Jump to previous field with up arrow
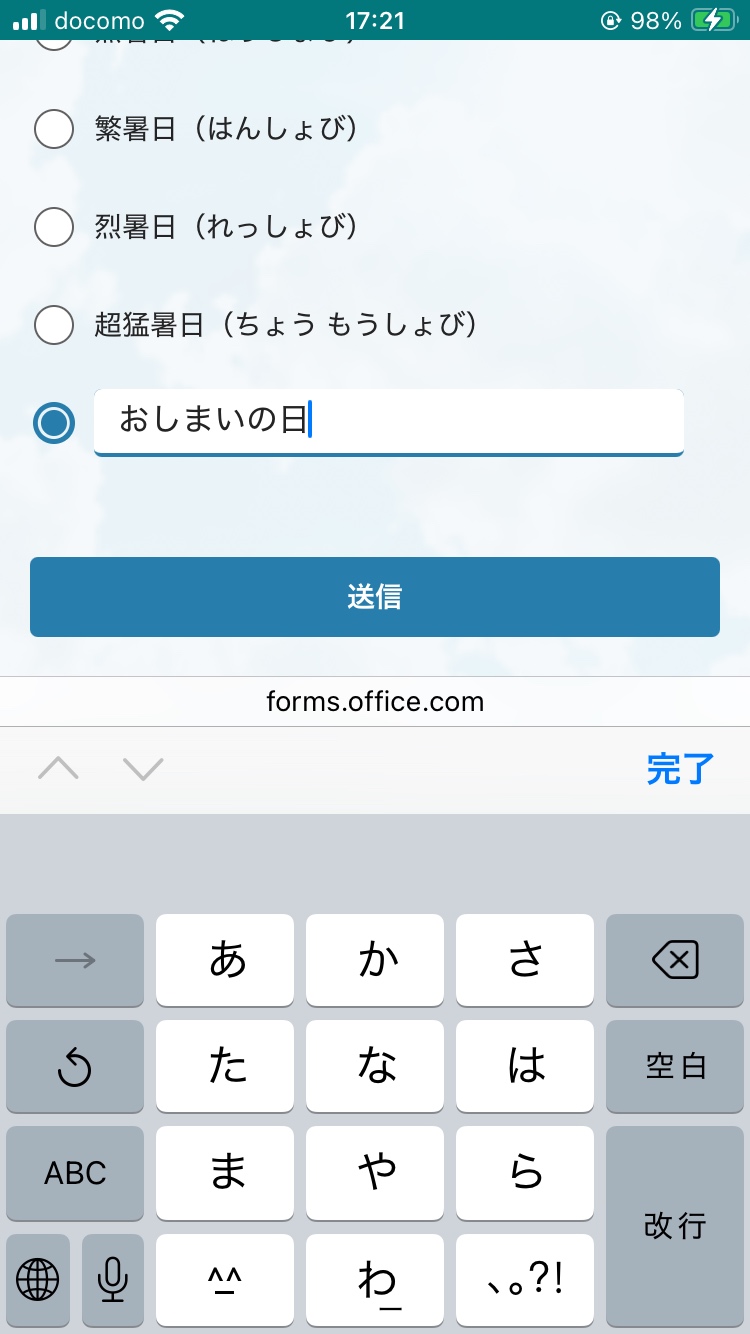Image resolution: width=750 pixels, height=1334 pixels. pos(58,769)
